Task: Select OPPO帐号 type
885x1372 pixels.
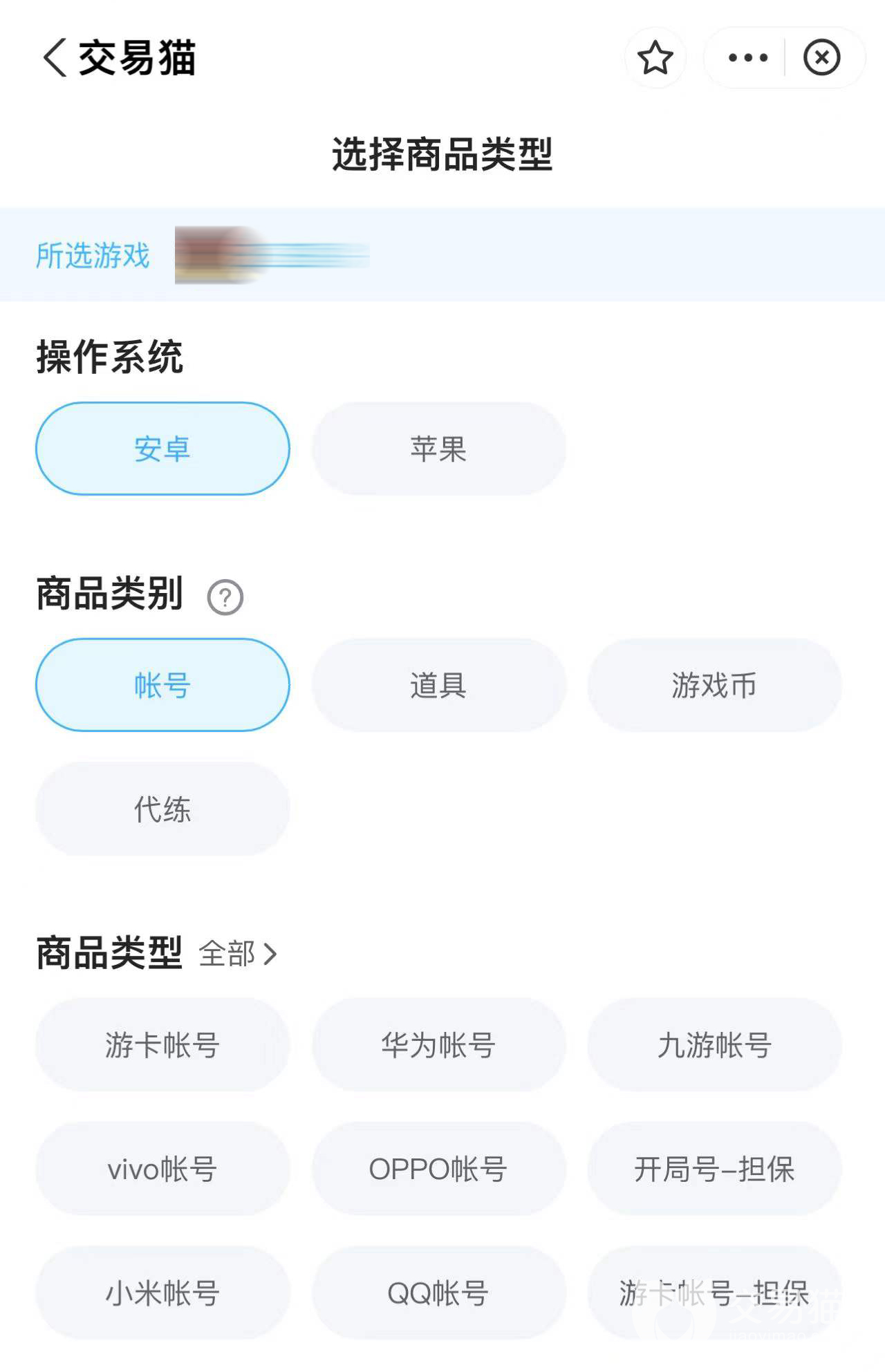Action: 438,1169
